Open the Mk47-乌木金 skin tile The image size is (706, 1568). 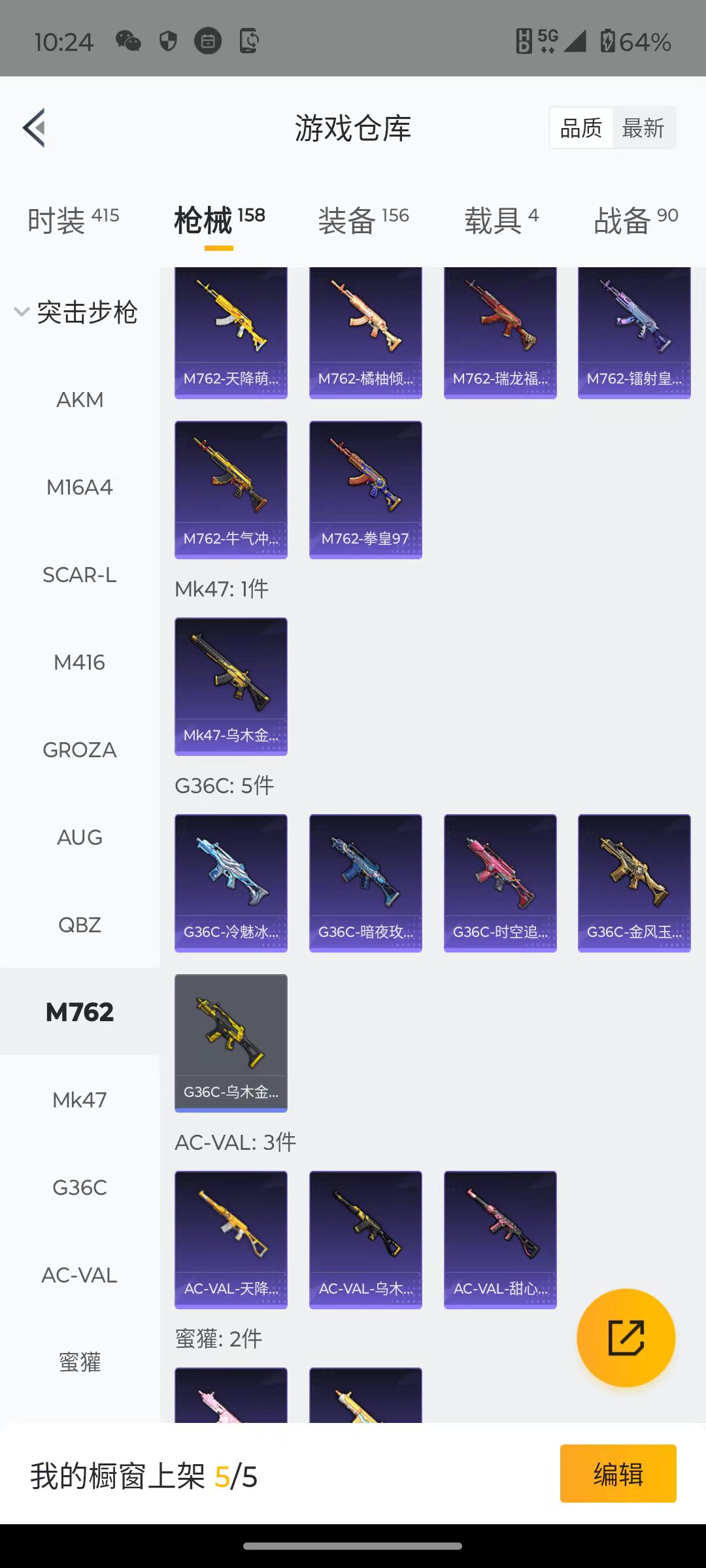click(231, 687)
